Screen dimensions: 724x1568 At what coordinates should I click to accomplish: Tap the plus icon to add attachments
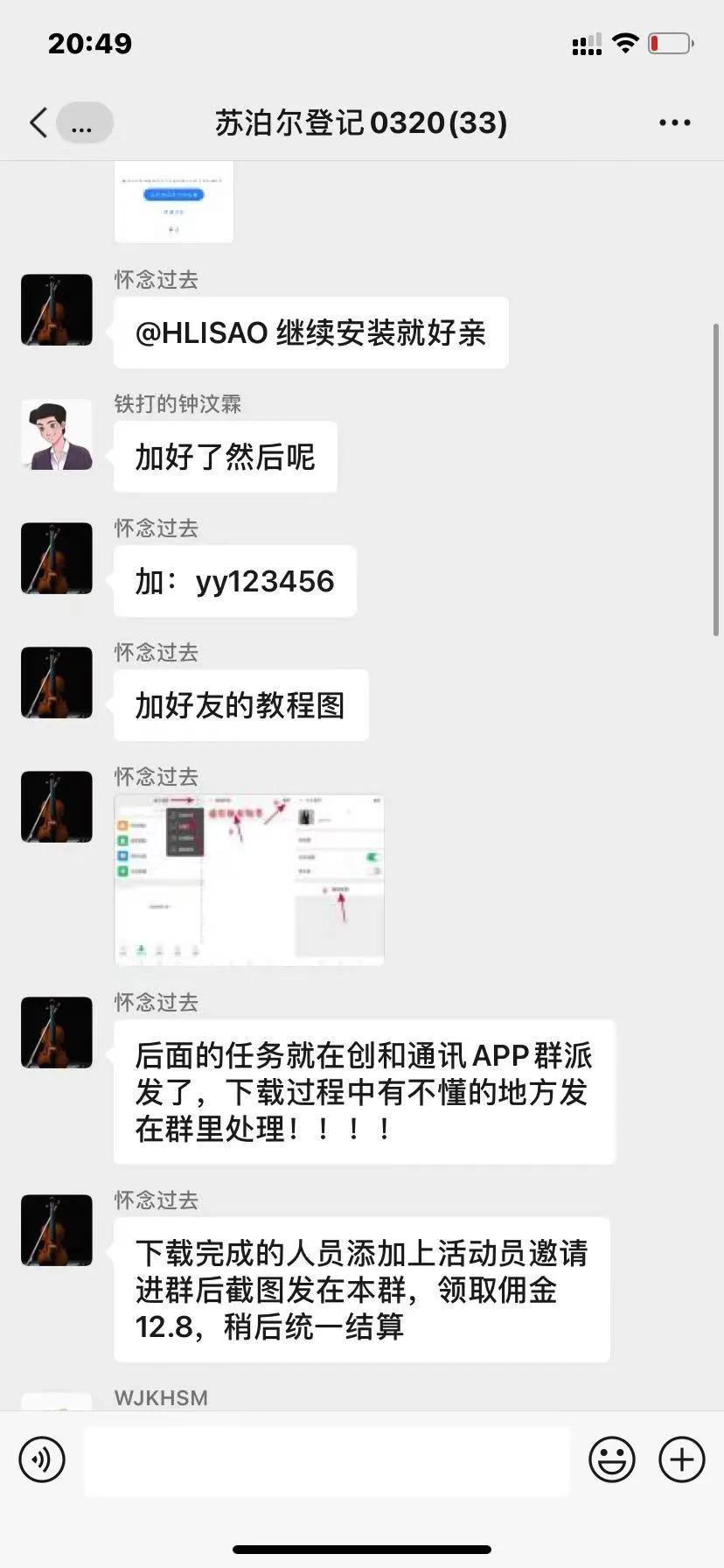point(680,1459)
